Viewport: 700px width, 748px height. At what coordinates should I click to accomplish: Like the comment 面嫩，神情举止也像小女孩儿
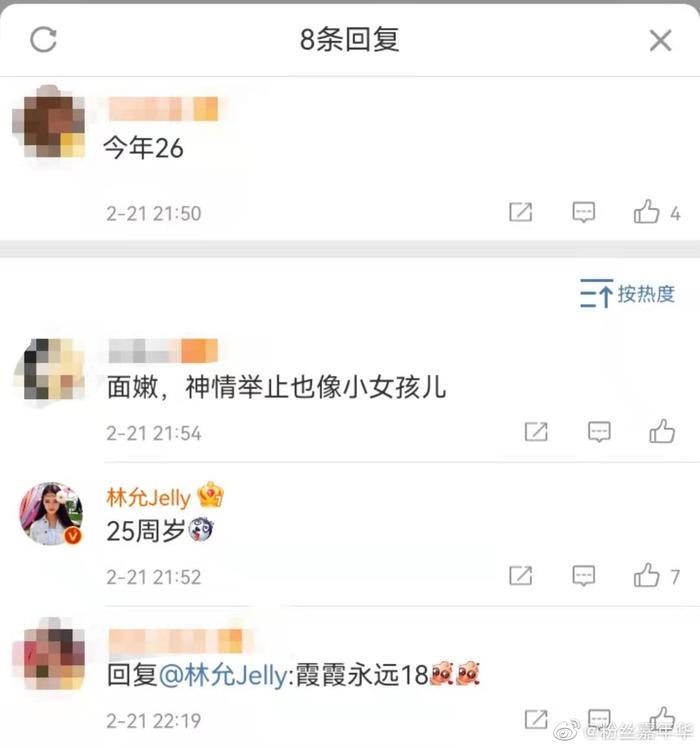click(661, 432)
